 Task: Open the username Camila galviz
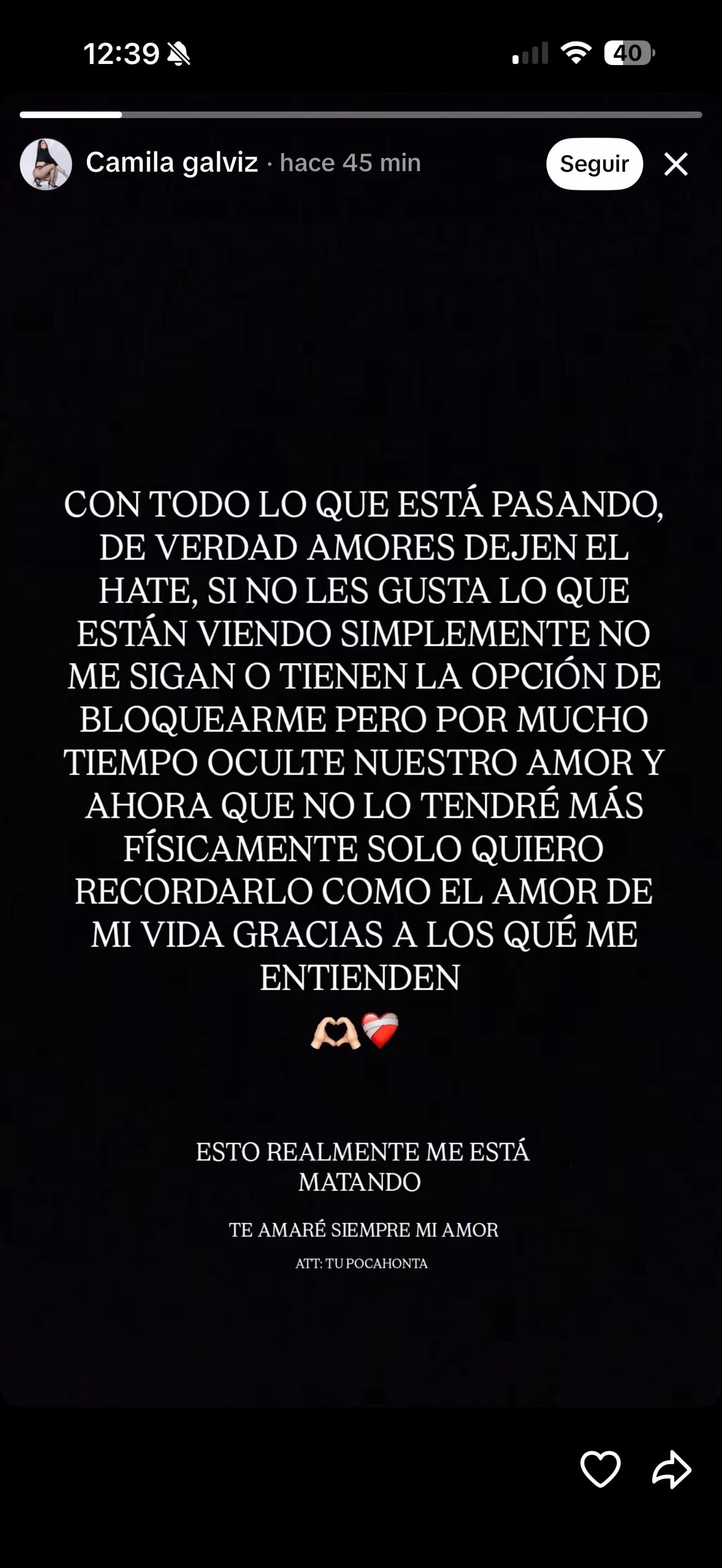point(172,162)
